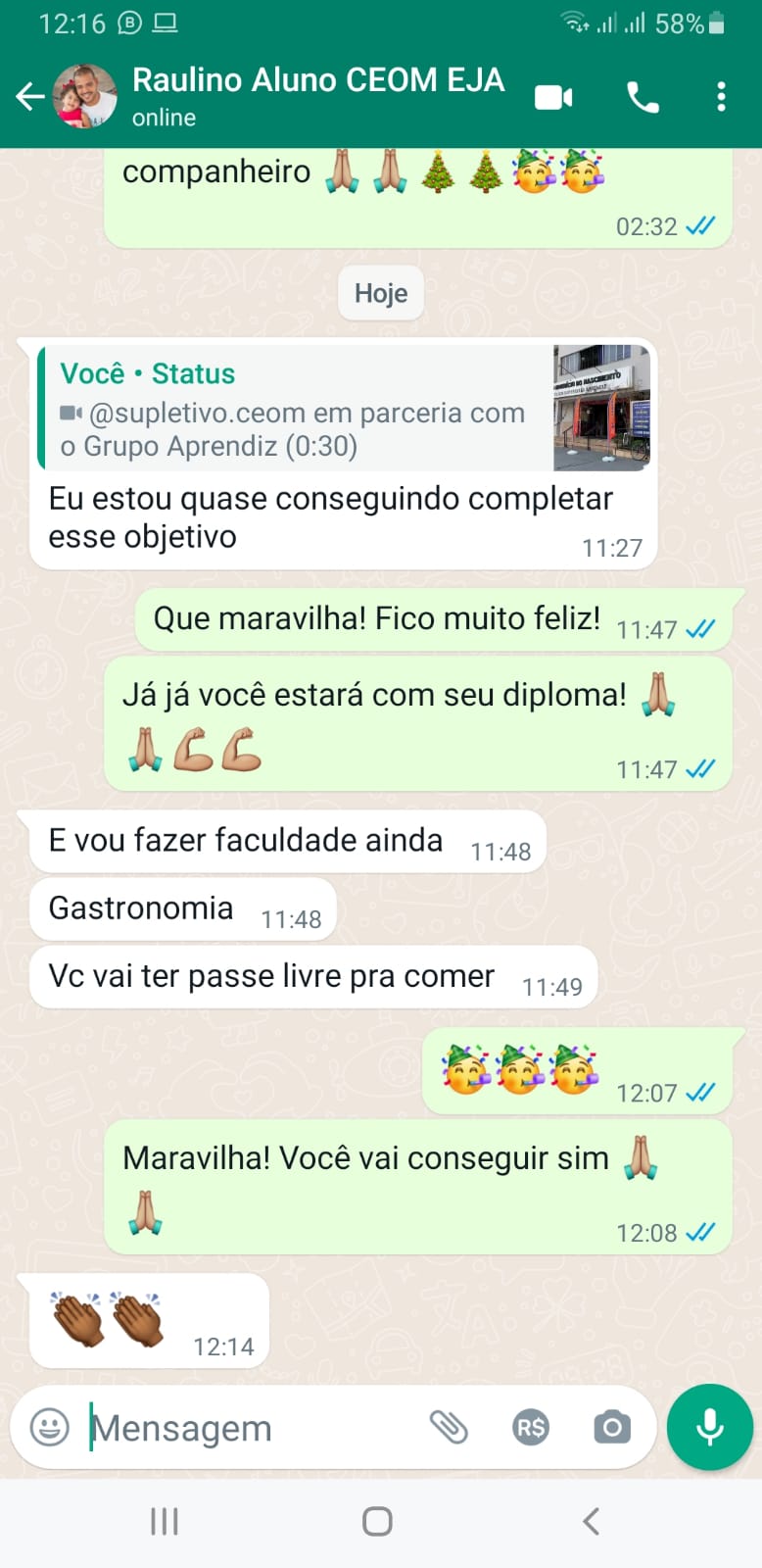This screenshot has width=762, height=1568.
Task: Open the attachment paperclip menu
Action: point(450,1427)
